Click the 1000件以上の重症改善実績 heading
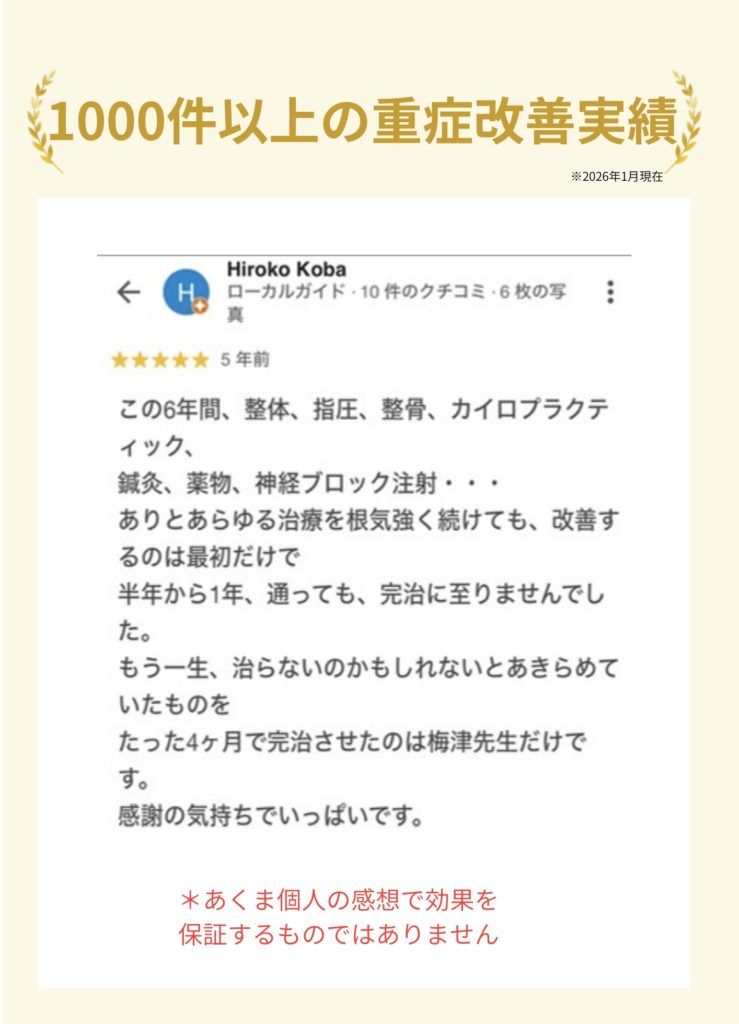 [x=369, y=118]
